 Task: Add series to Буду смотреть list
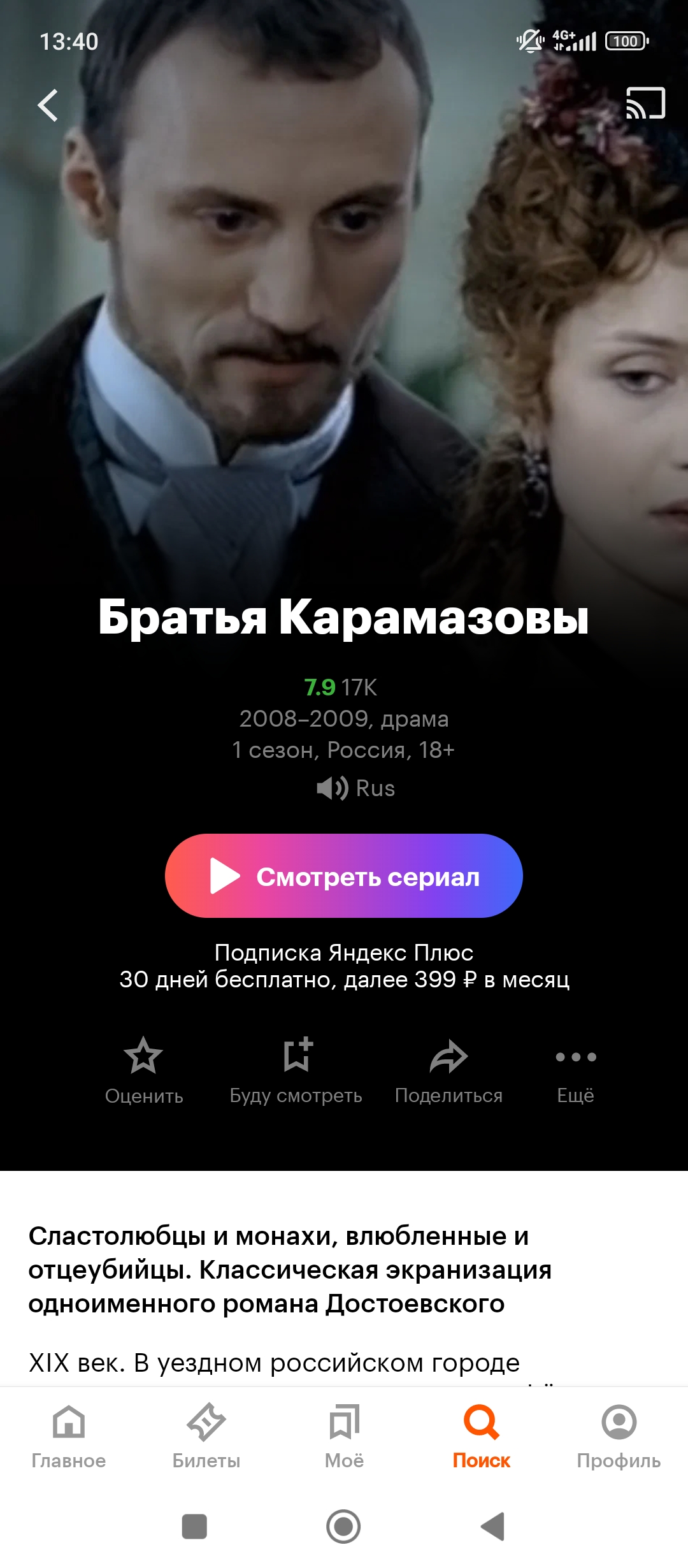296,1070
